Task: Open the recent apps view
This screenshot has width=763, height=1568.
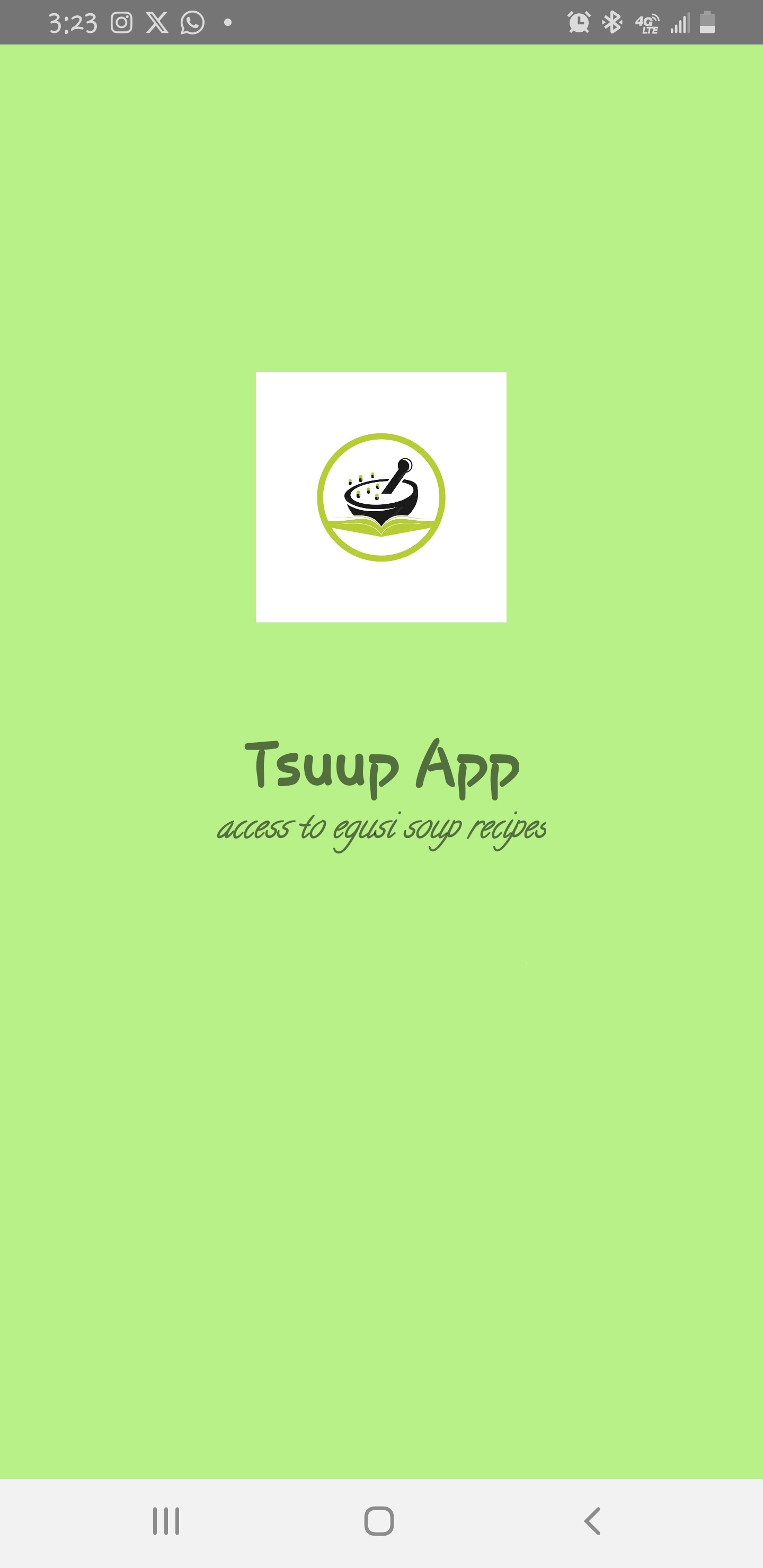Action: [166, 1521]
